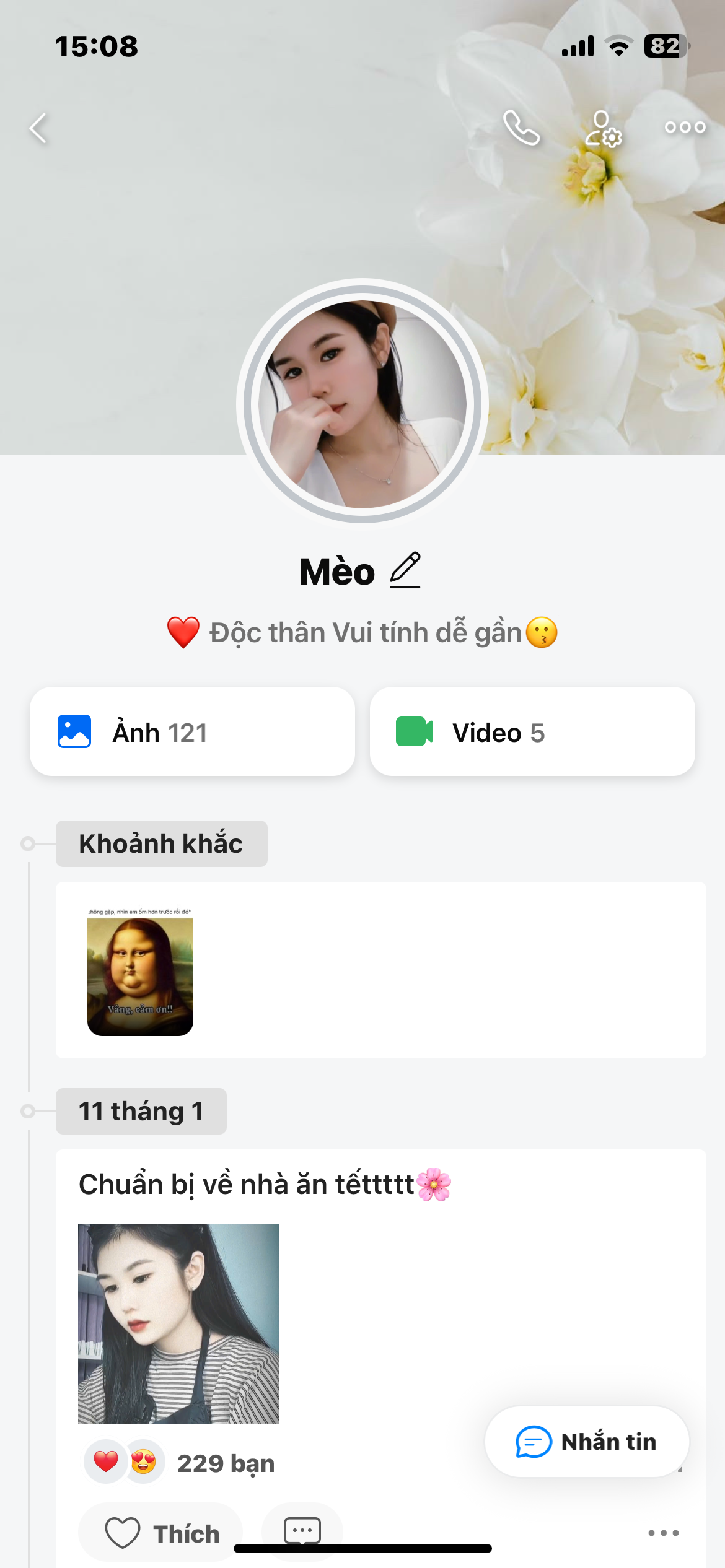Open friend settings icon

pos(603,128)
